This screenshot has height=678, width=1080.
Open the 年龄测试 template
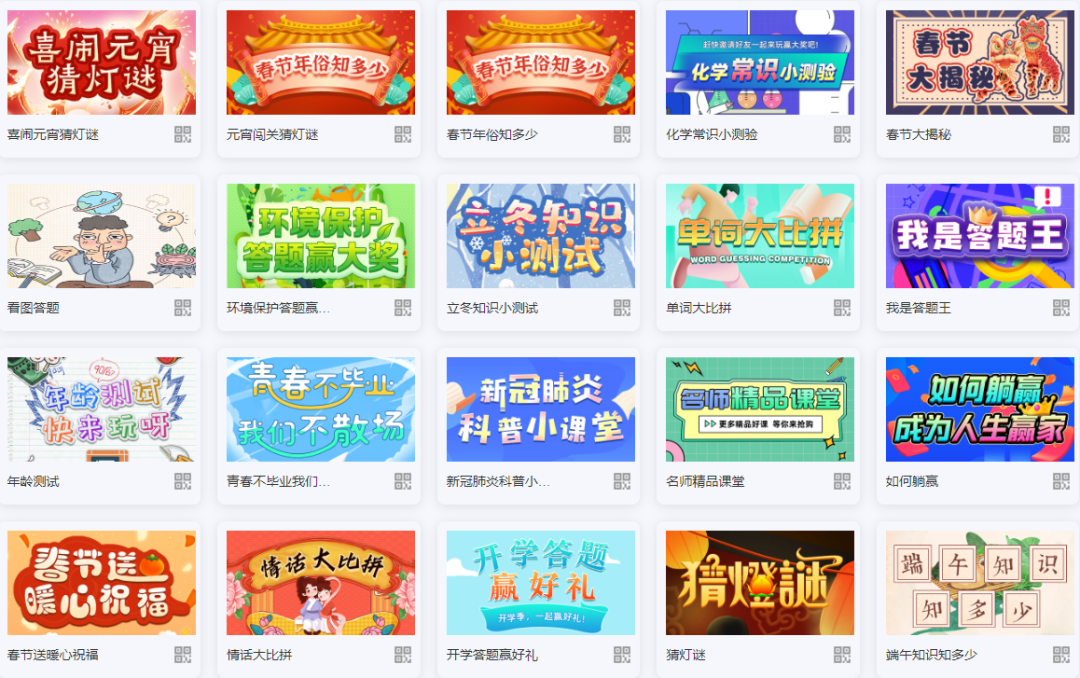click(x=101, y=409)
